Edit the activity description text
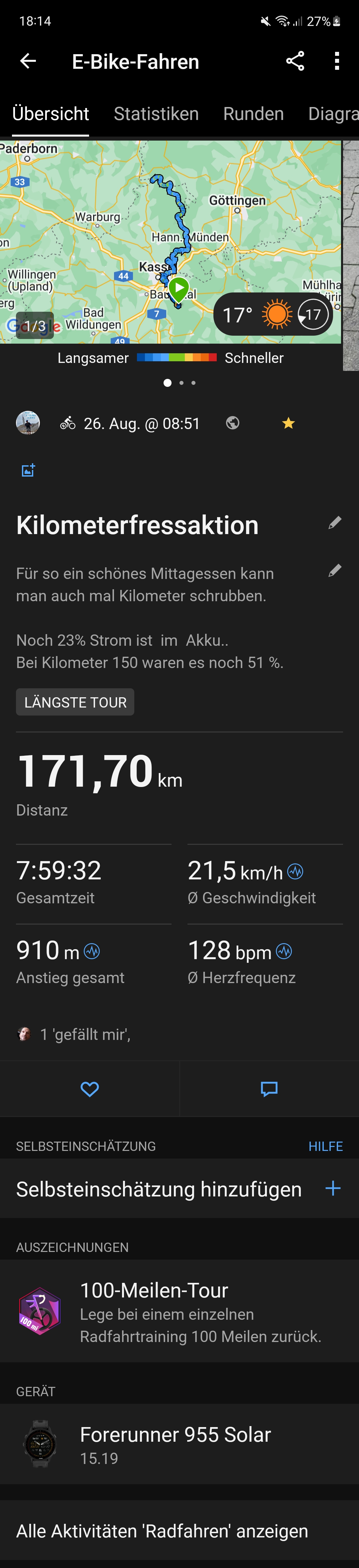This screenshot has width=359, height=1568. click(335, 570)
